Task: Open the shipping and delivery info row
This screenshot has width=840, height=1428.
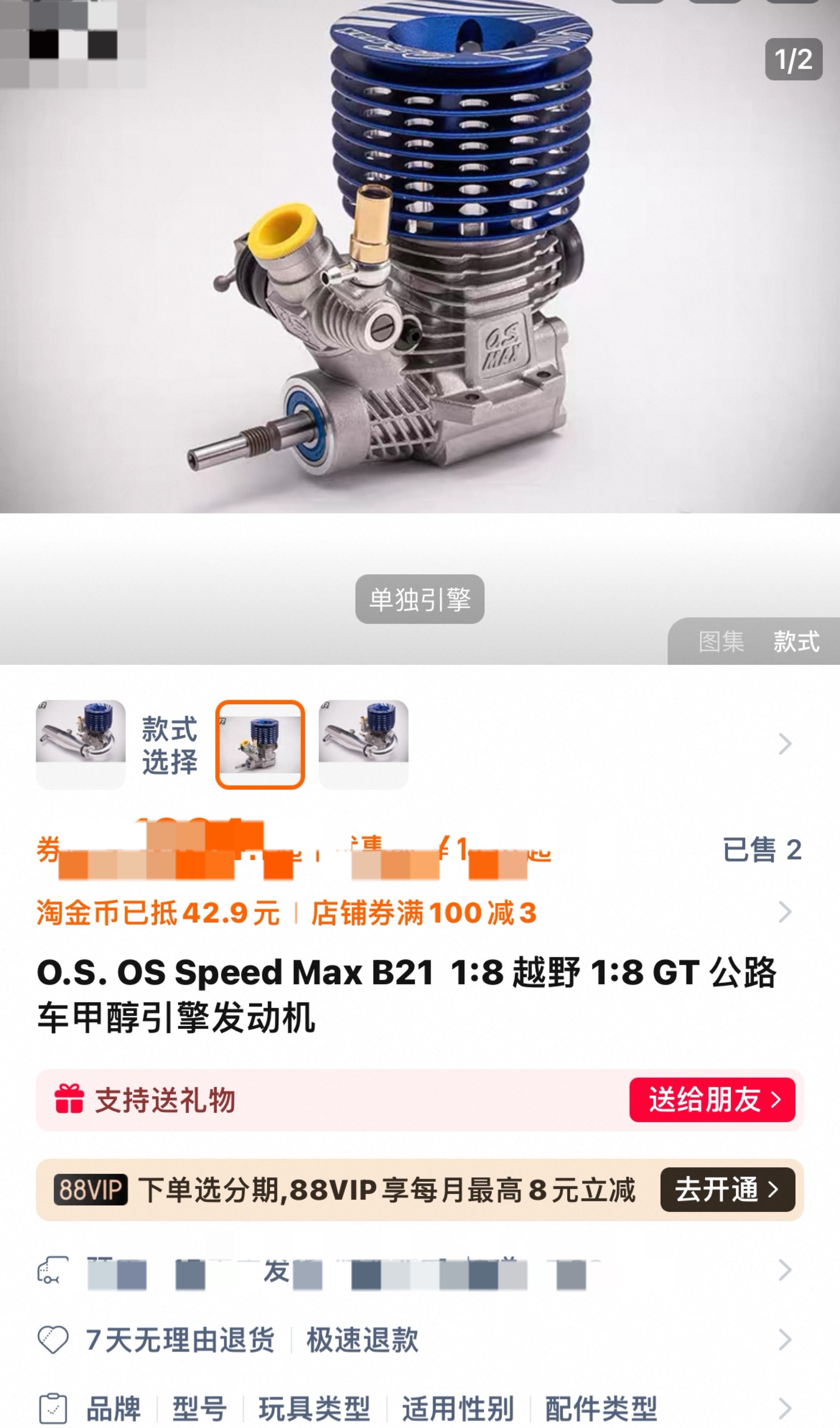Action: pyautogui.click(x=420, y=1271)
